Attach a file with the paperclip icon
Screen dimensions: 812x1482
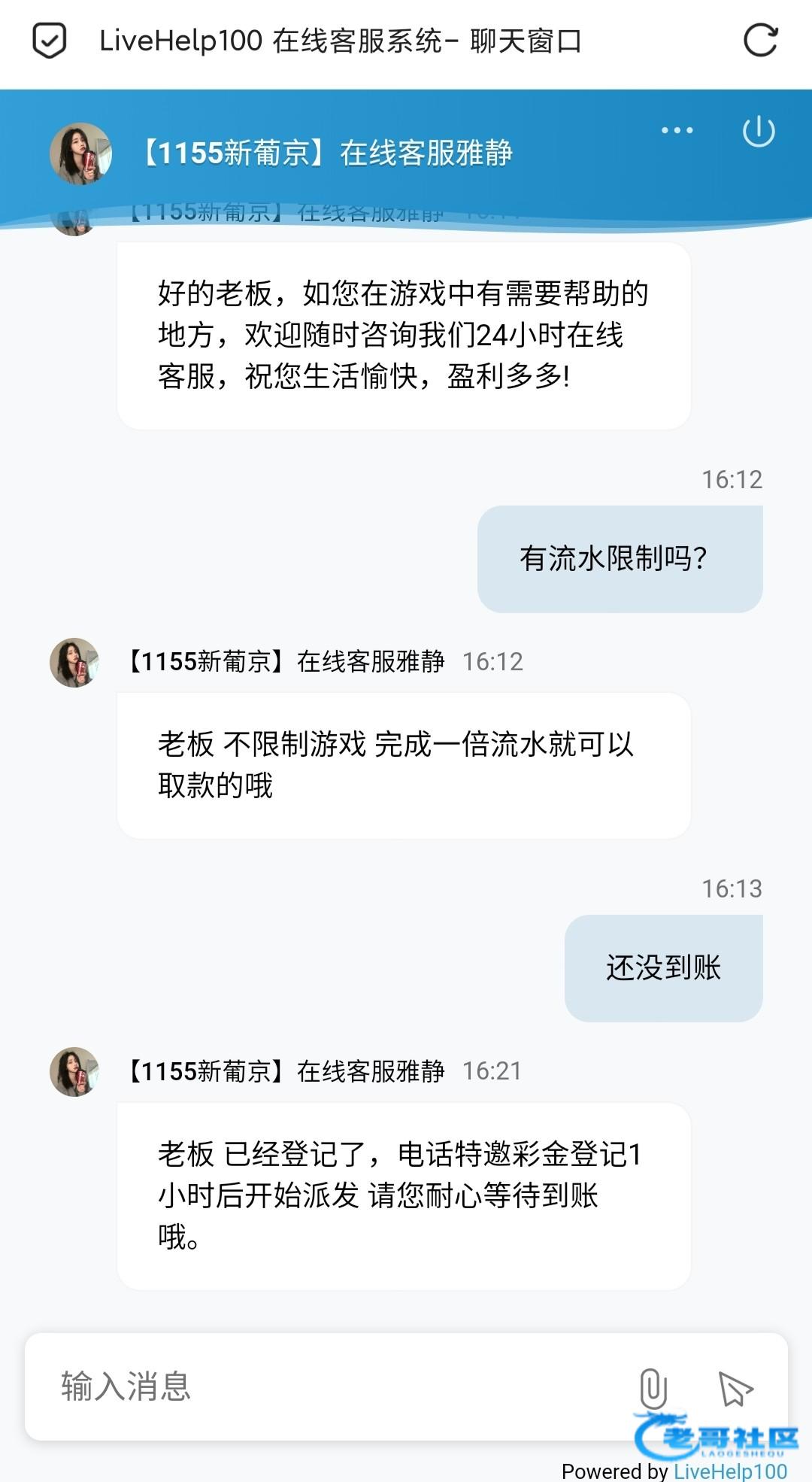click(x=653, y=1388)
